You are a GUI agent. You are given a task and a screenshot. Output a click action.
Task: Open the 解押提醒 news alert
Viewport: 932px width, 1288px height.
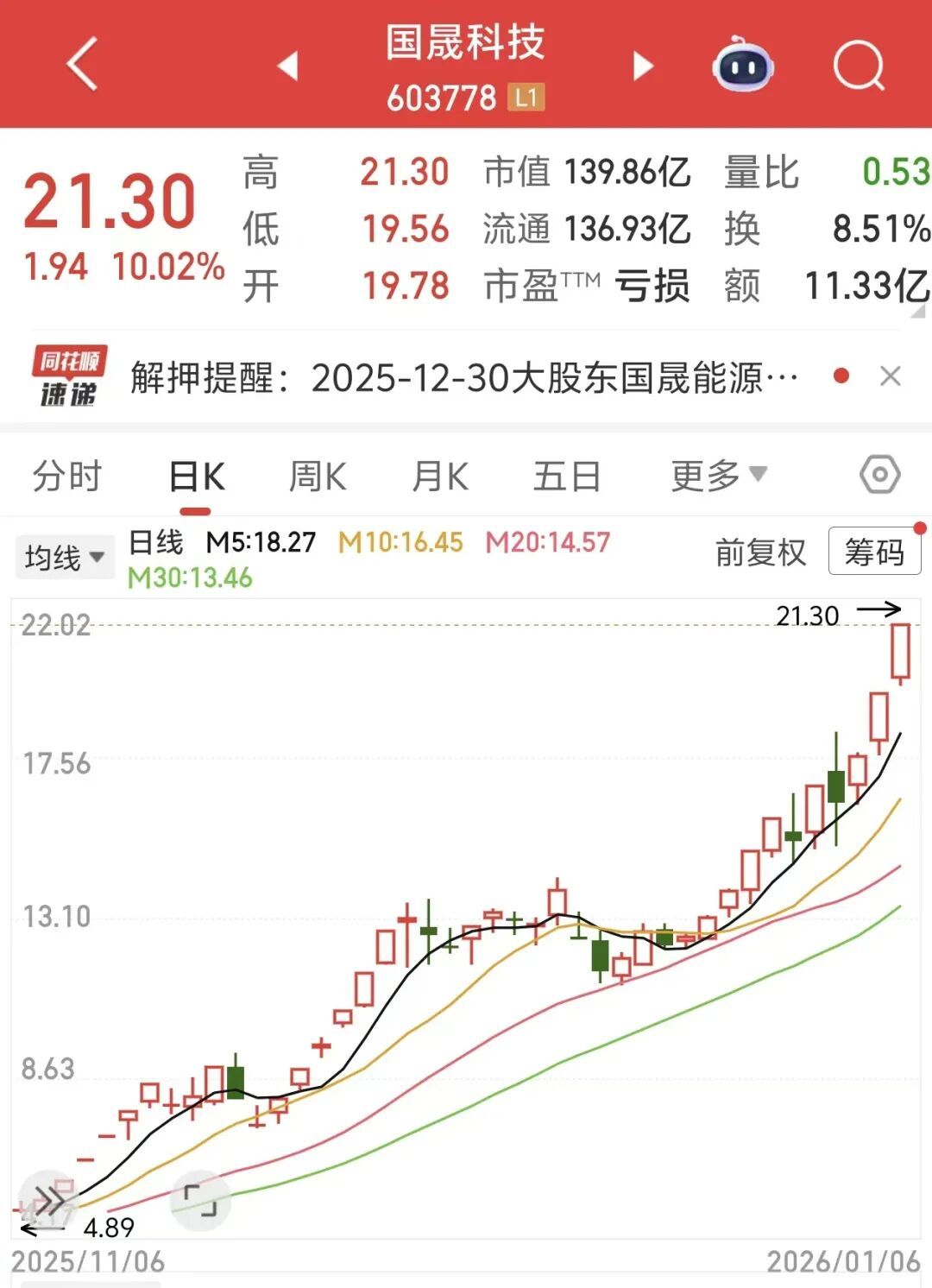tap(464, 377)
